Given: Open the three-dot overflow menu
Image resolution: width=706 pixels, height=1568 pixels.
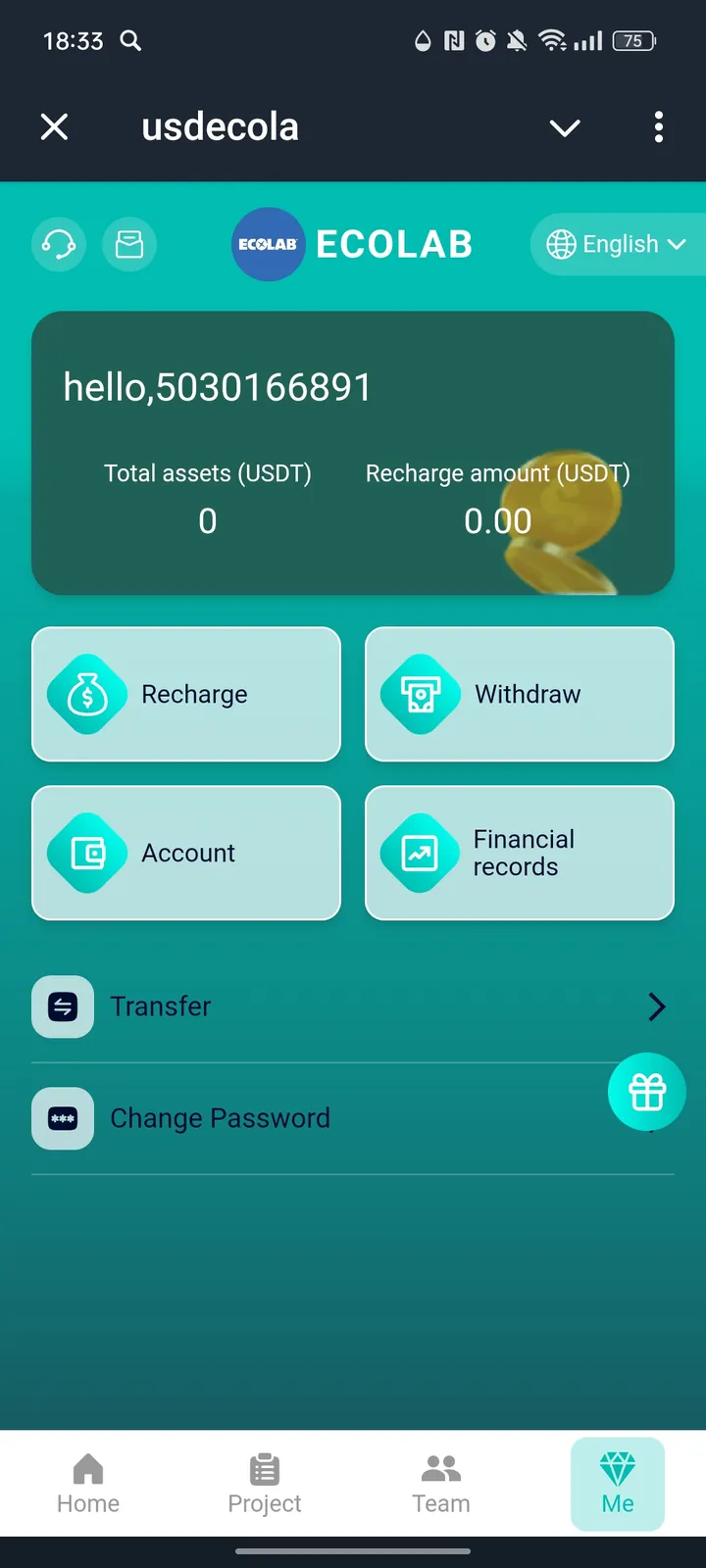Looking at the screenshot, I should click(x=659, y=127).
